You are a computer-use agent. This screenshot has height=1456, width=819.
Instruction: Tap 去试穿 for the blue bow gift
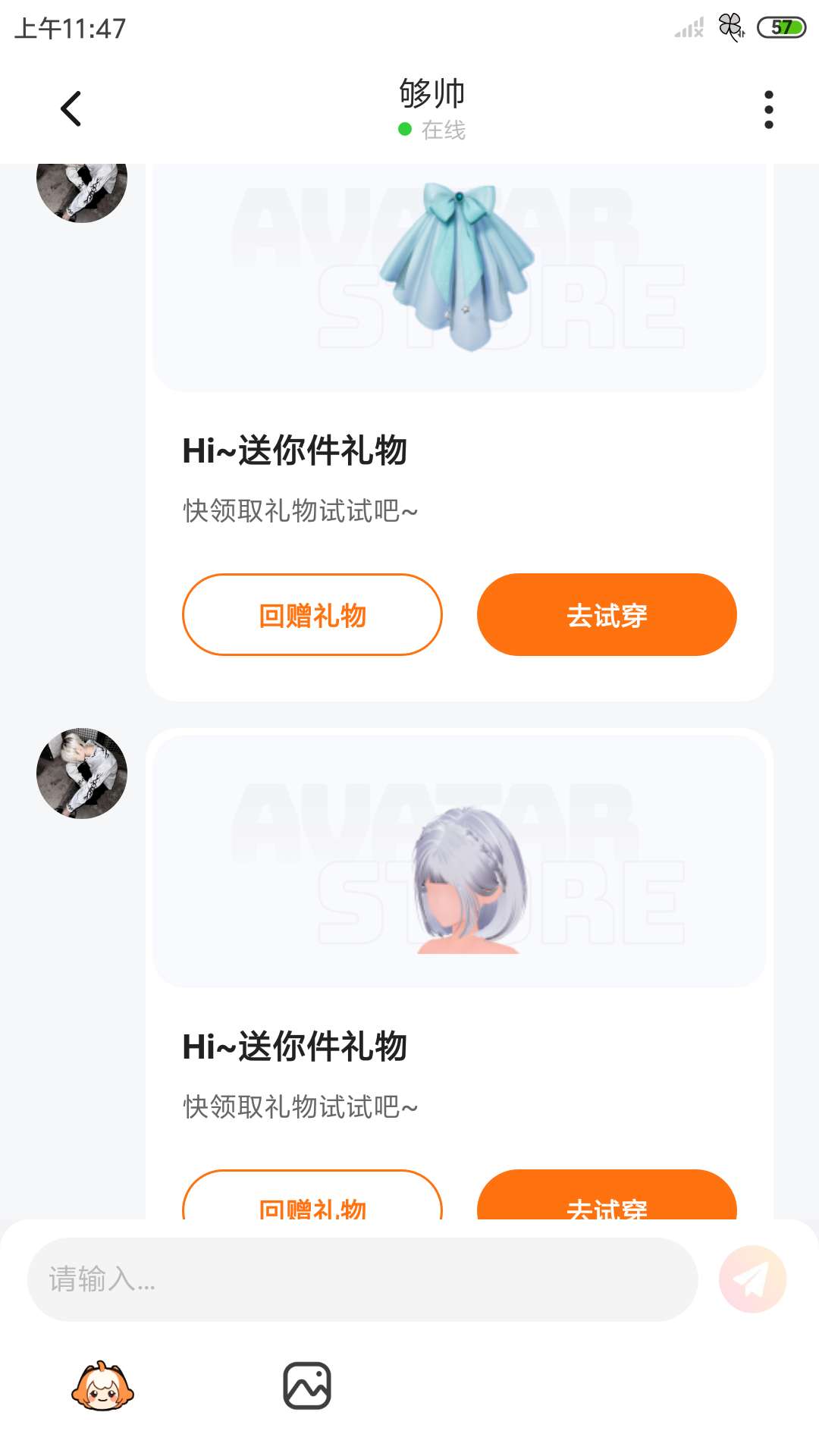pyautogui.click(x=607, y=614)
